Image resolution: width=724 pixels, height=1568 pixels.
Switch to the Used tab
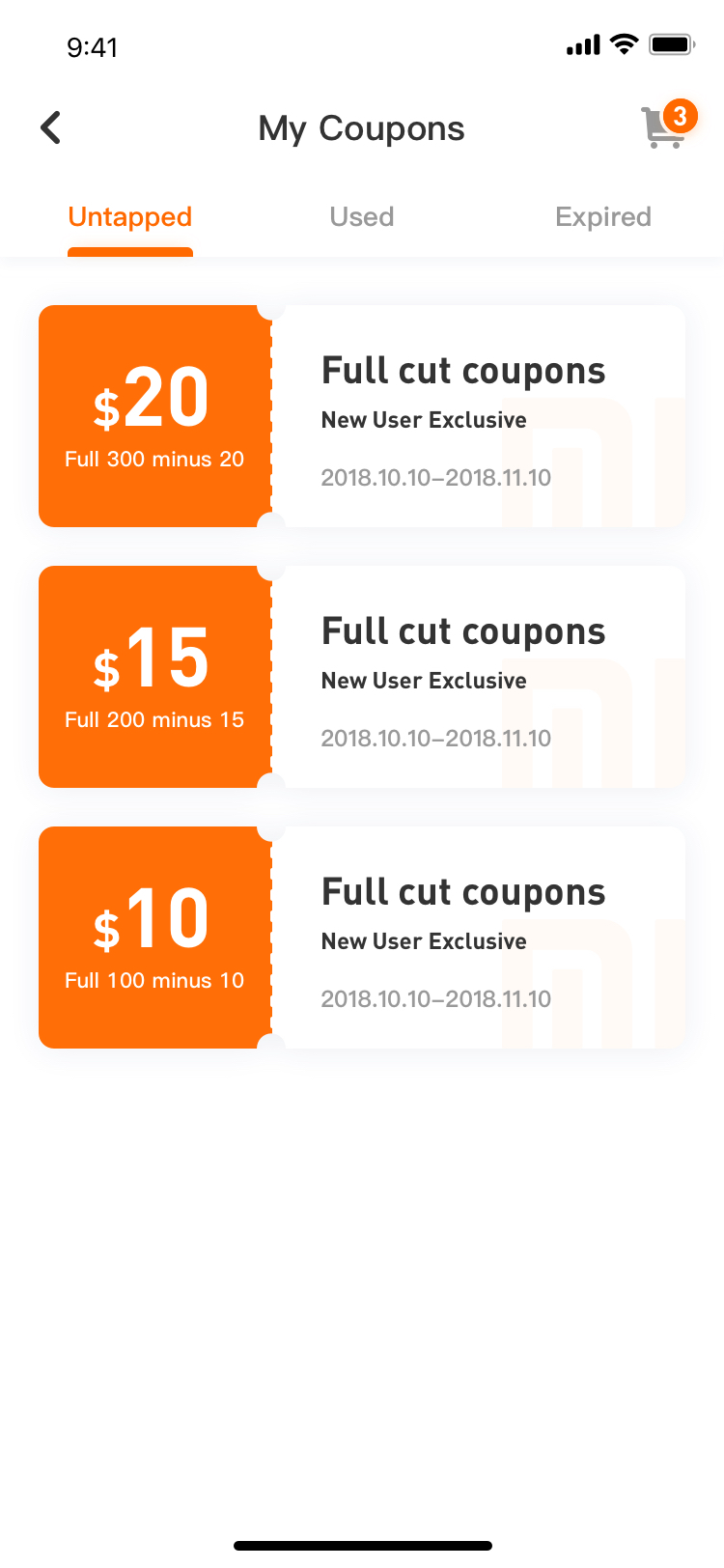pyautogui.click(x=362, y=217)
